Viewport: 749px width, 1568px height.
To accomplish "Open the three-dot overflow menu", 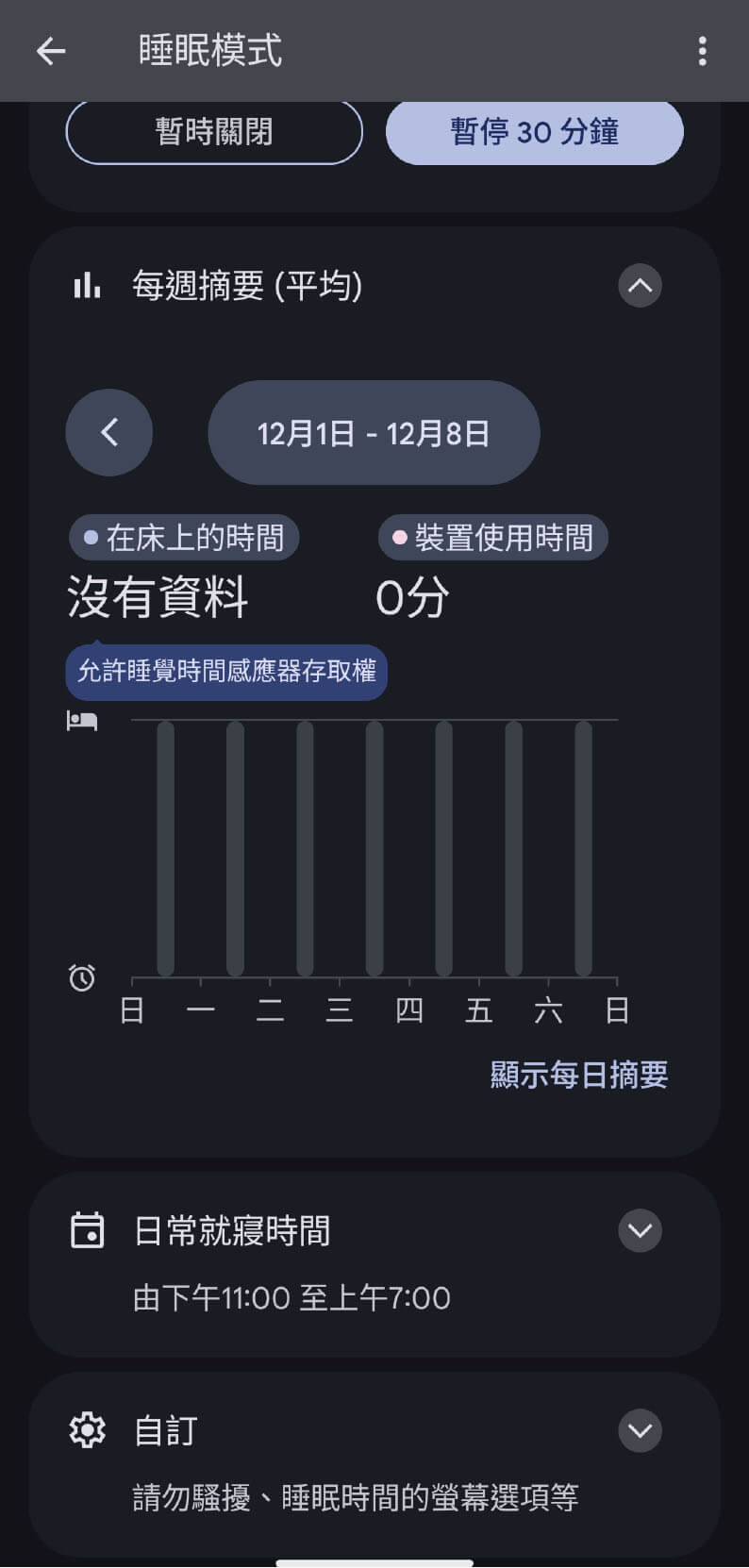I will [x=703, y=51].
